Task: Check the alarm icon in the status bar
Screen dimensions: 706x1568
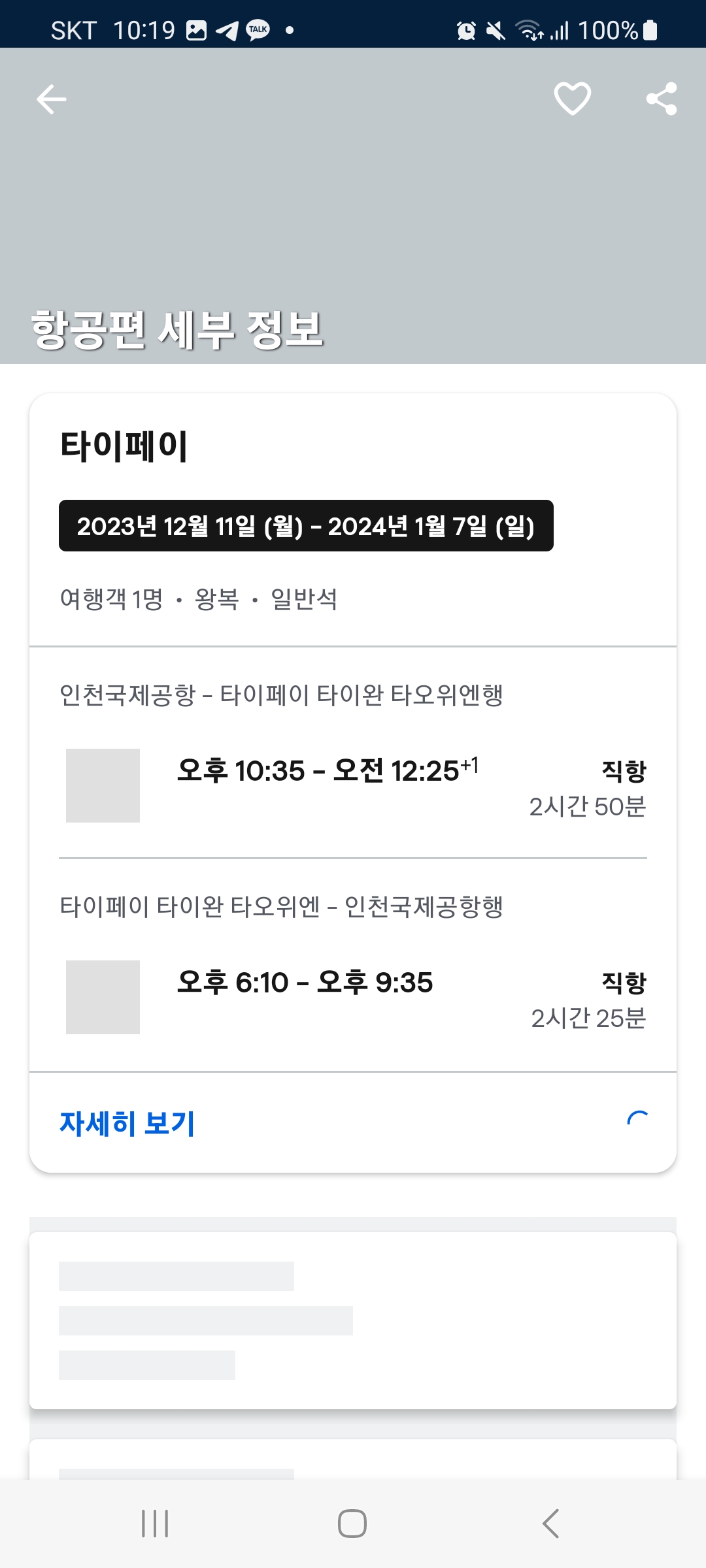Action: (x=465, y=28)
